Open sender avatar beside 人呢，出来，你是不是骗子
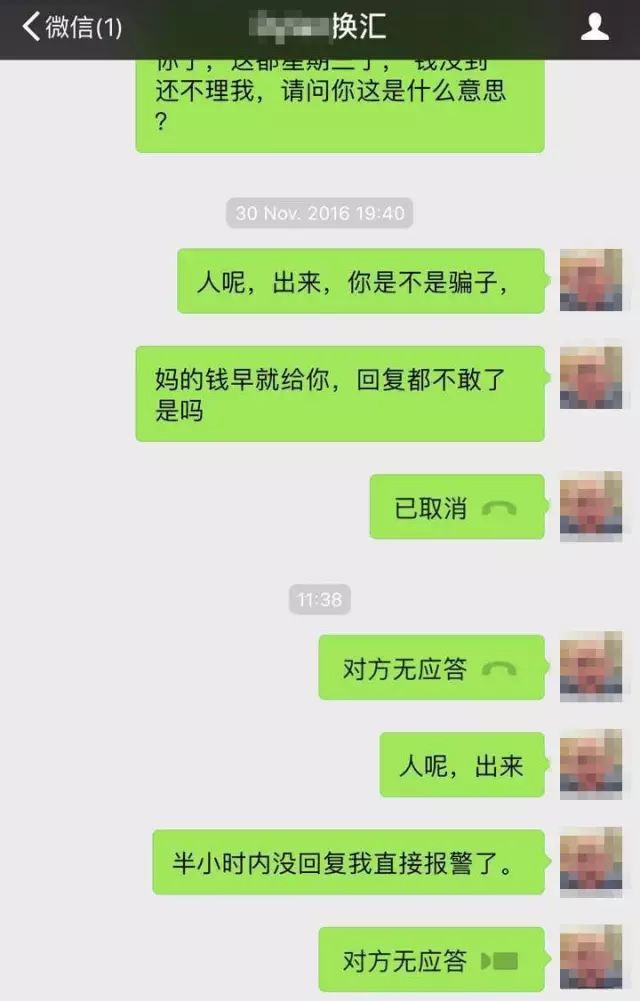The width and height of the screenshot is (640, 1001). 590,280
